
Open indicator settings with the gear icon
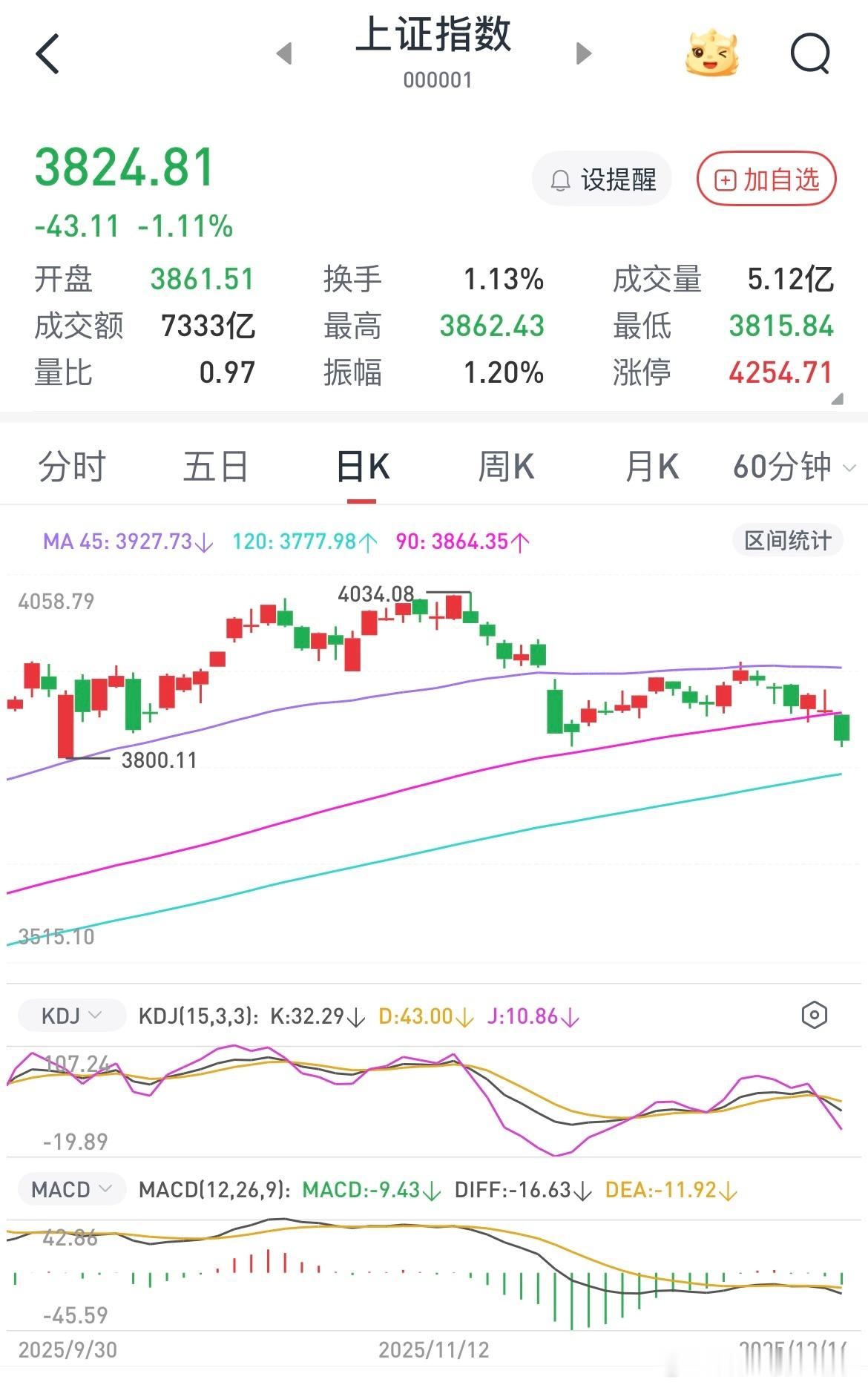pyautogui.click(x=815, y=1015)
